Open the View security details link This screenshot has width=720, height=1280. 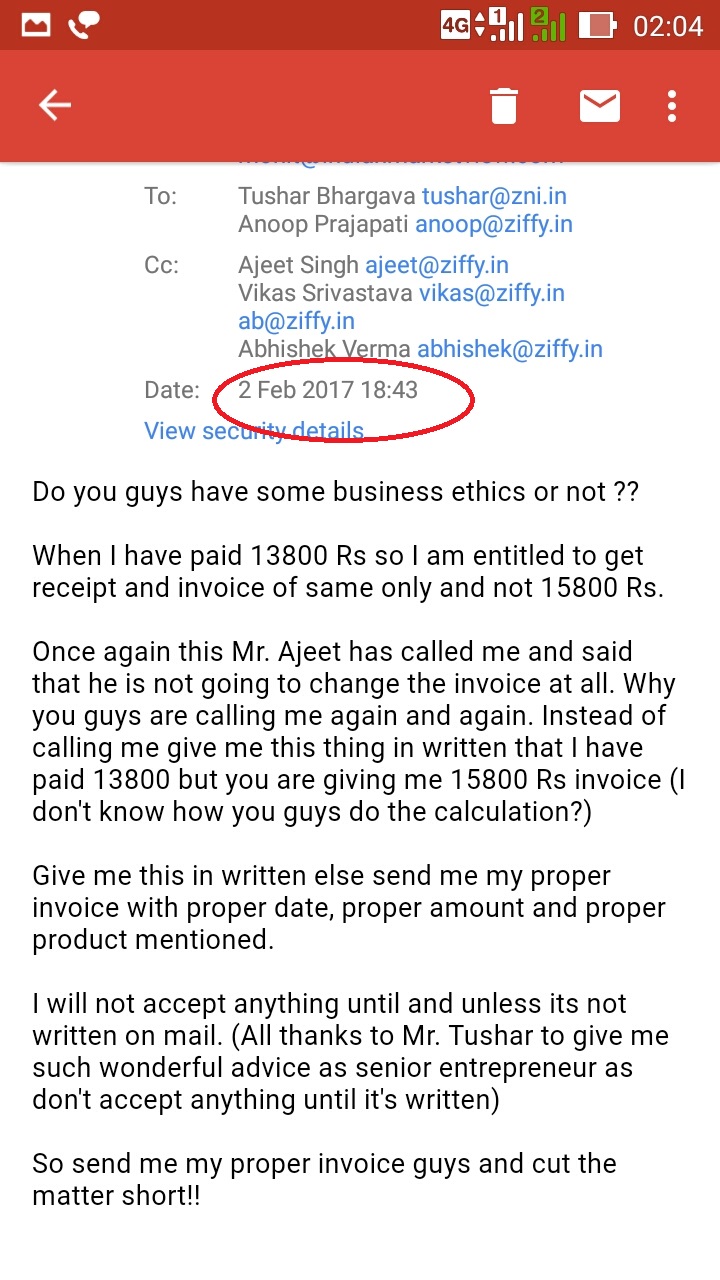254,431
